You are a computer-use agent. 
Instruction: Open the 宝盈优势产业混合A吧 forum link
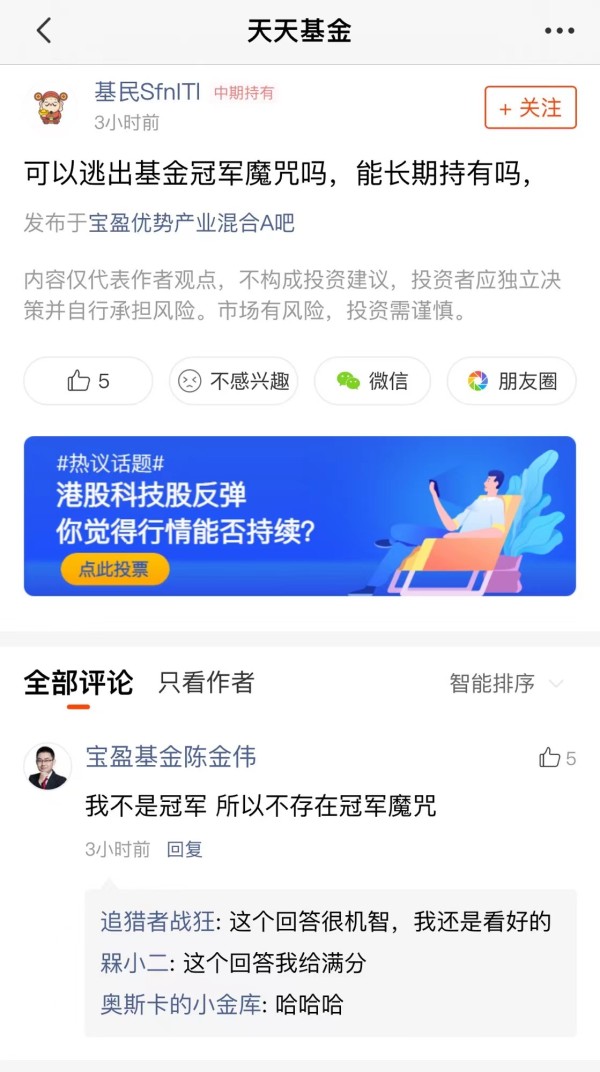[191, 223]
